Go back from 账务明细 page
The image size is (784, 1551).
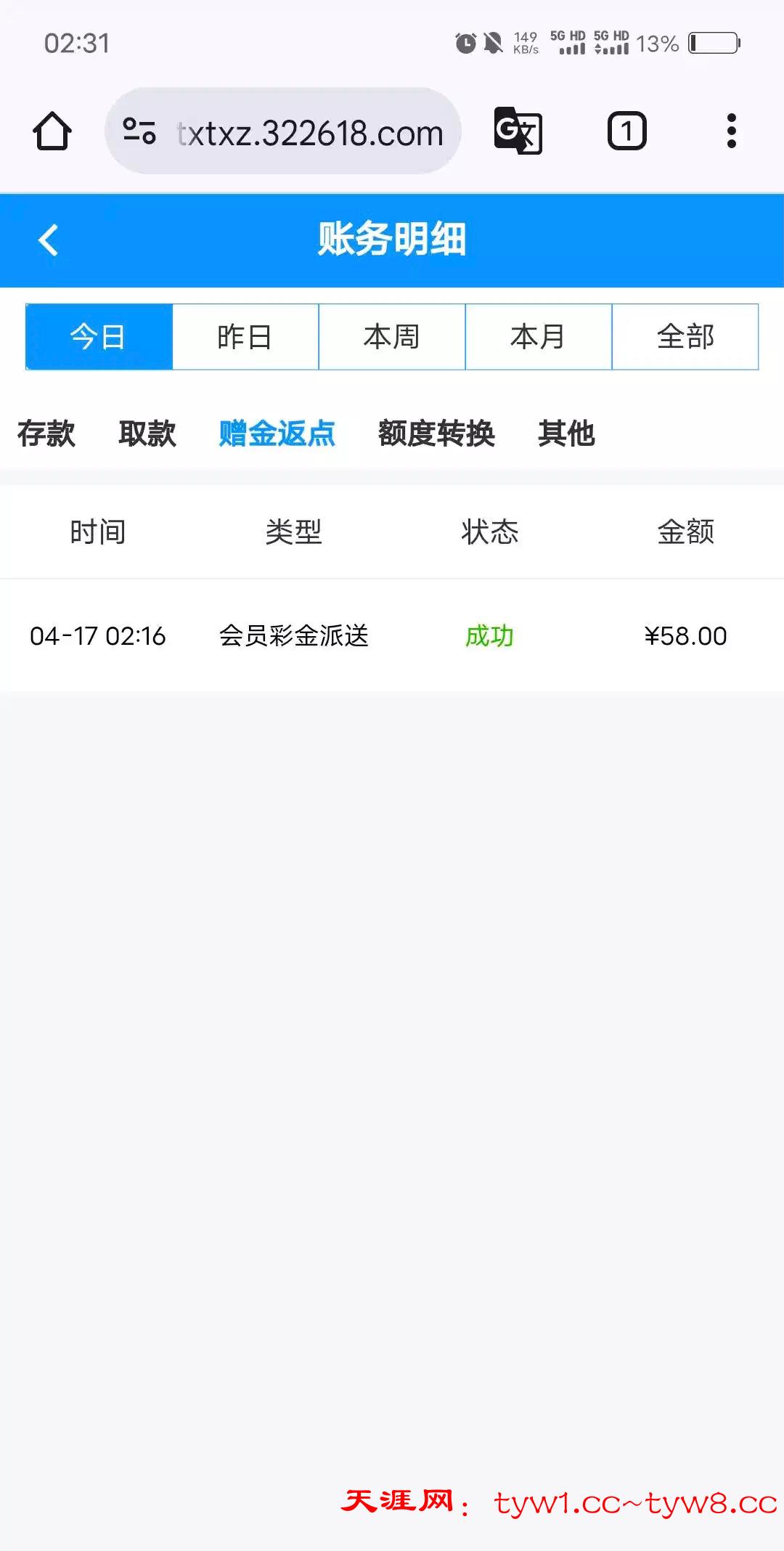pos(48,240)
